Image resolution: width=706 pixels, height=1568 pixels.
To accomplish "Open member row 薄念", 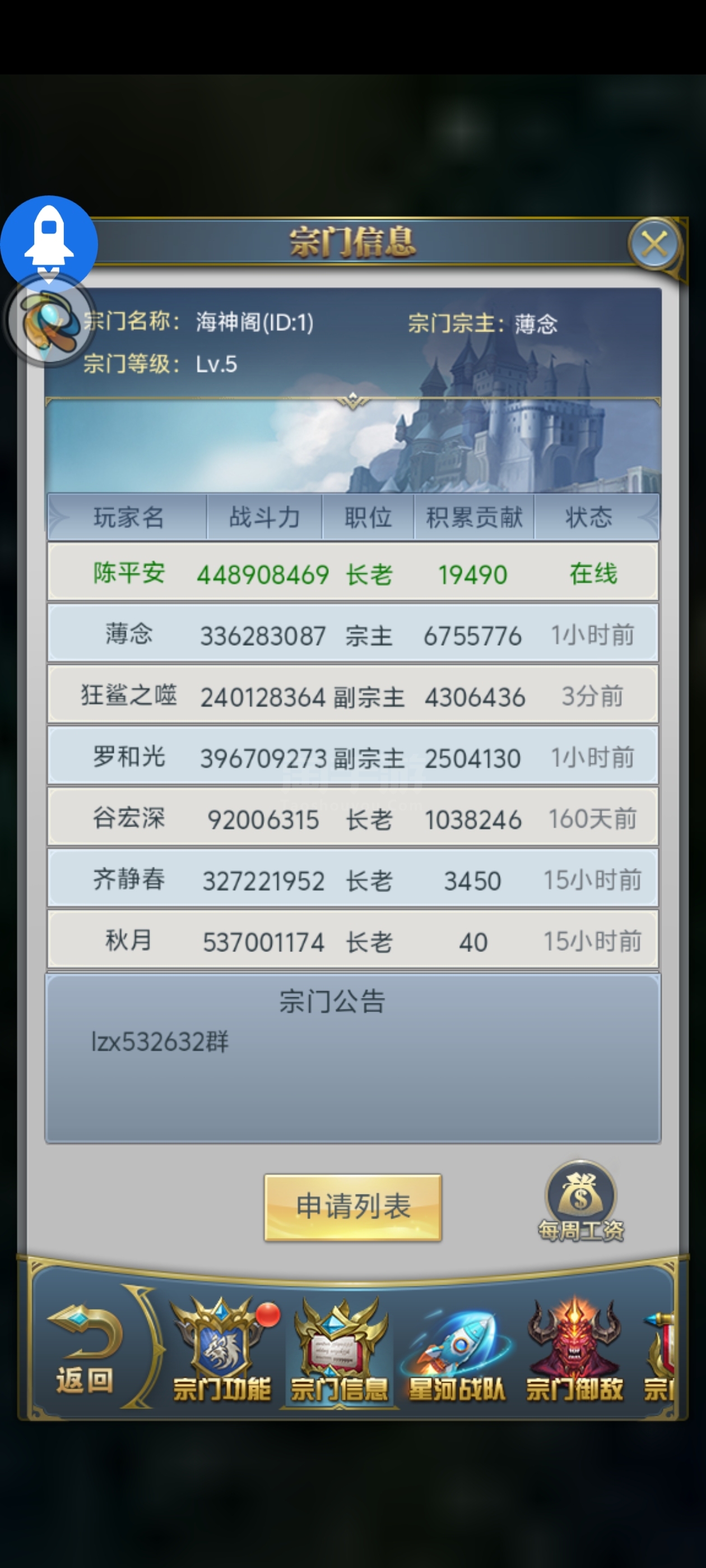I will (x=352, y=634).
